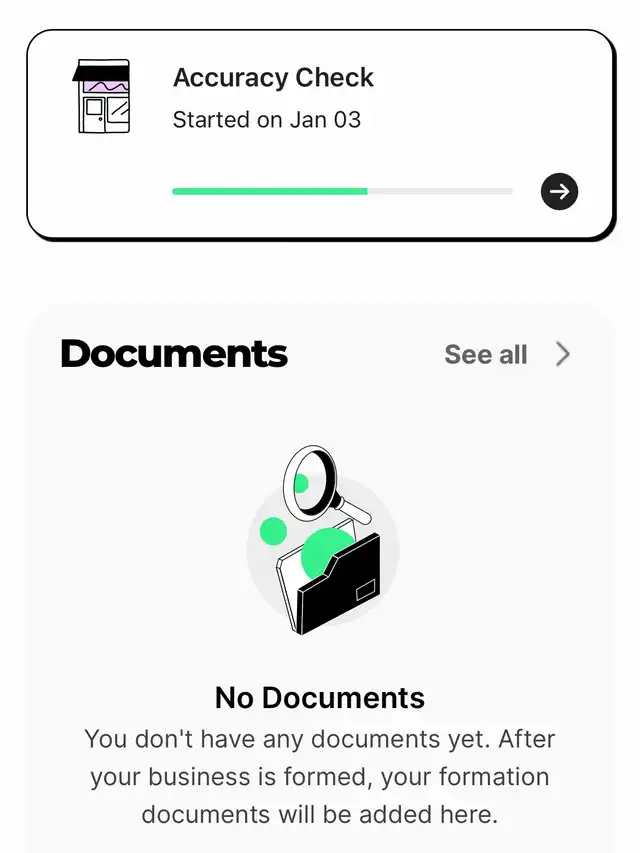See all documents
The height and width of the screenshot is (853, 640).
(x=506, y=354)
